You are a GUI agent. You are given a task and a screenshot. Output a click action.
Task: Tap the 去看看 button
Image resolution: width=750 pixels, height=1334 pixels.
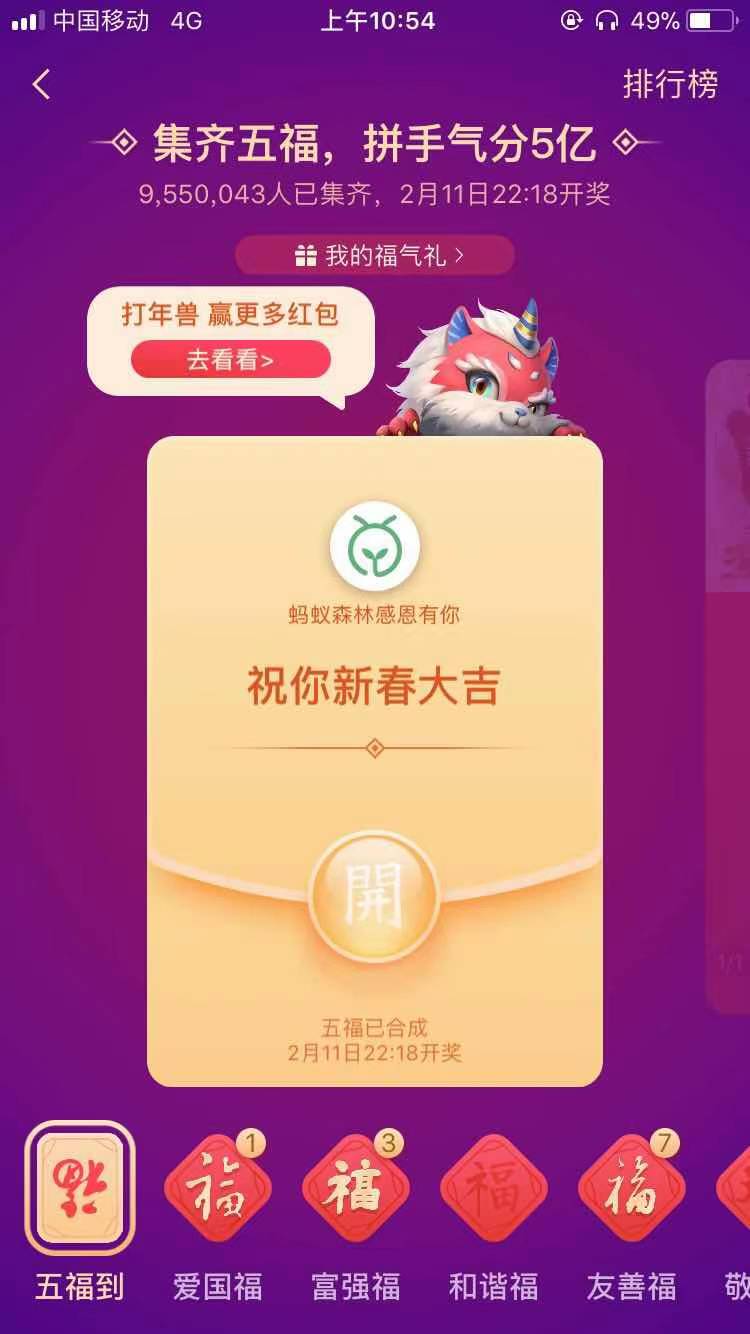tap(230, 360)
